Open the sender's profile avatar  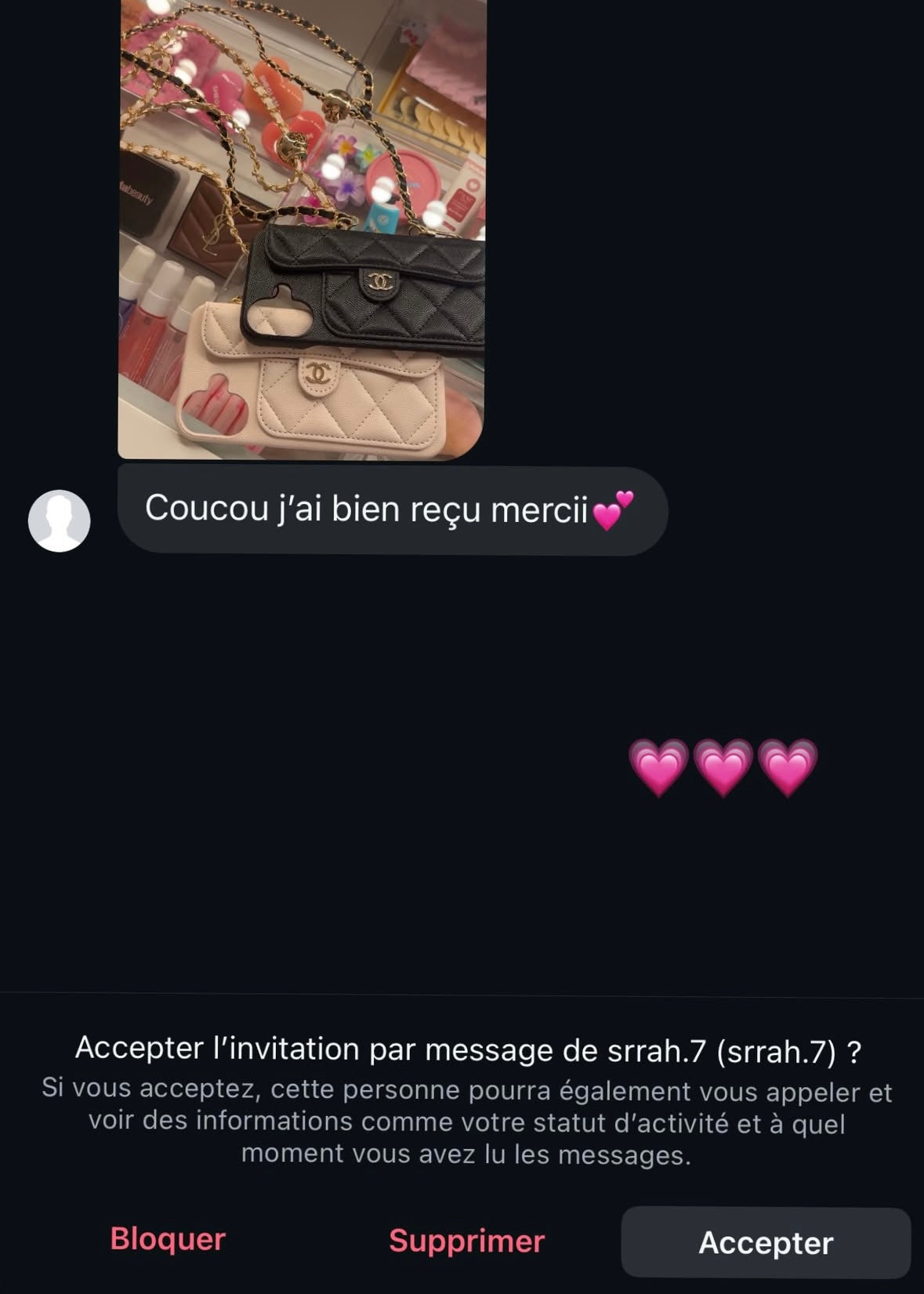[60, 520]
